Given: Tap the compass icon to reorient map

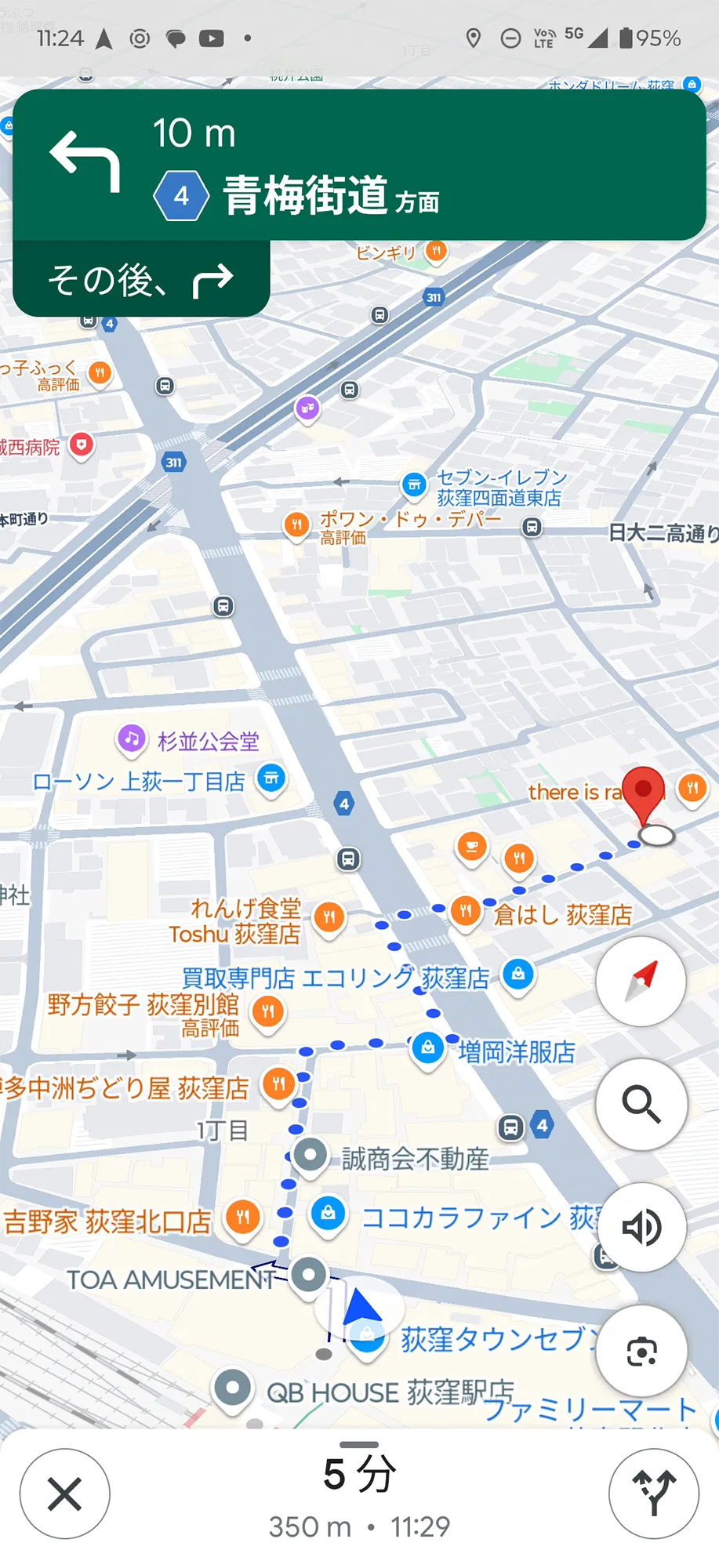Looking at the screenshot, I should pos(641,982).
